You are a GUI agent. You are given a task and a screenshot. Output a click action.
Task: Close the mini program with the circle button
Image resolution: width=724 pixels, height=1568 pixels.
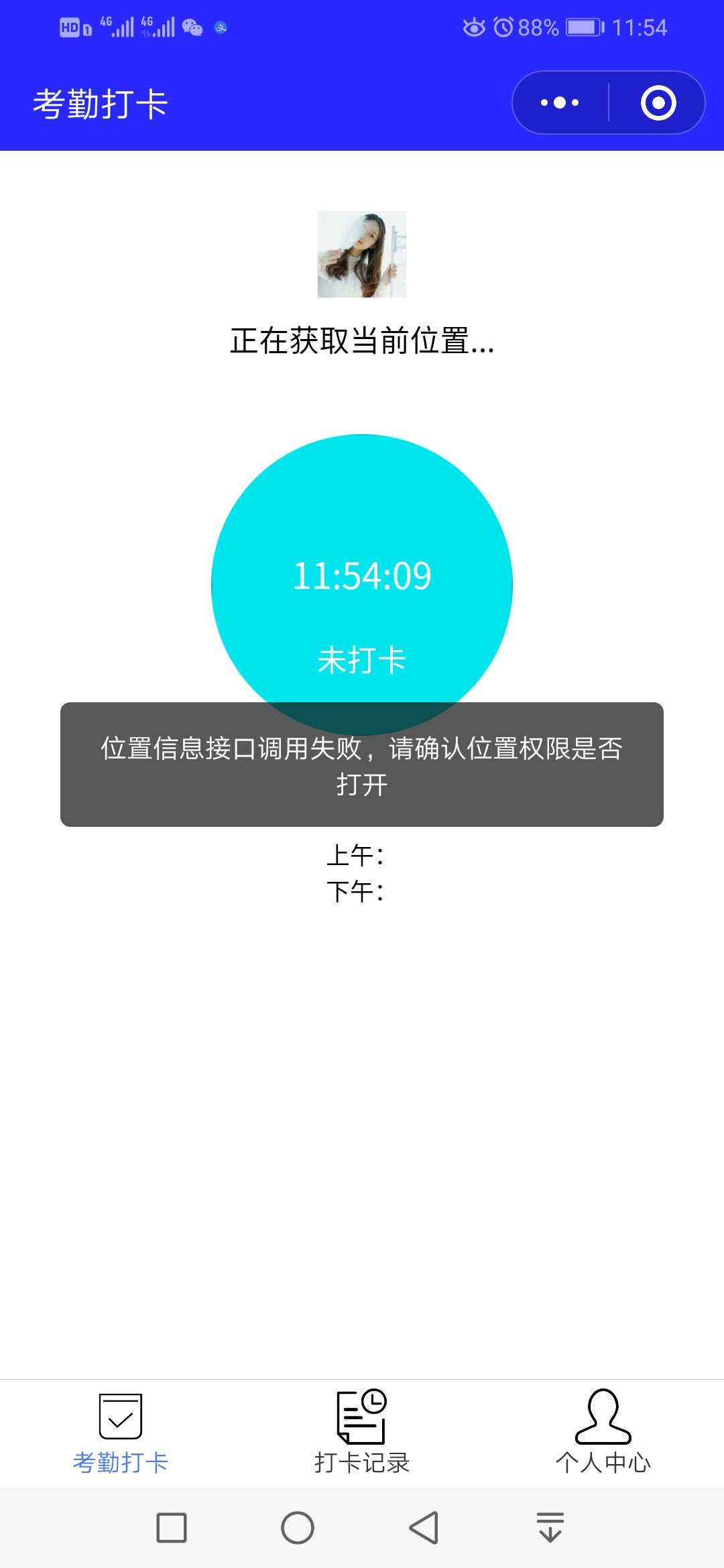tap(658, 103)
